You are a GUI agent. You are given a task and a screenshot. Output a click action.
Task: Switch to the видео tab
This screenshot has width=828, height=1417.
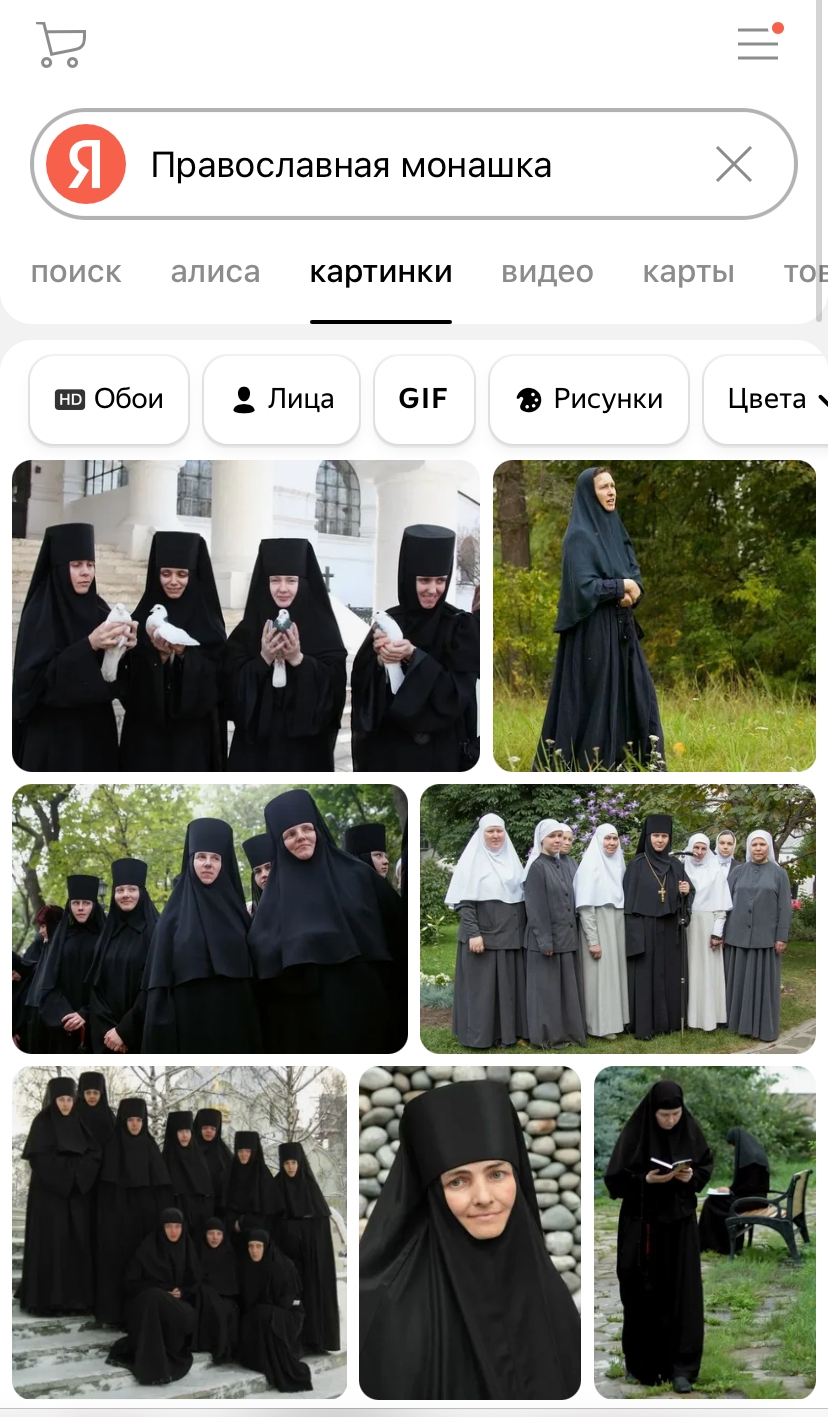coord(547,272)
